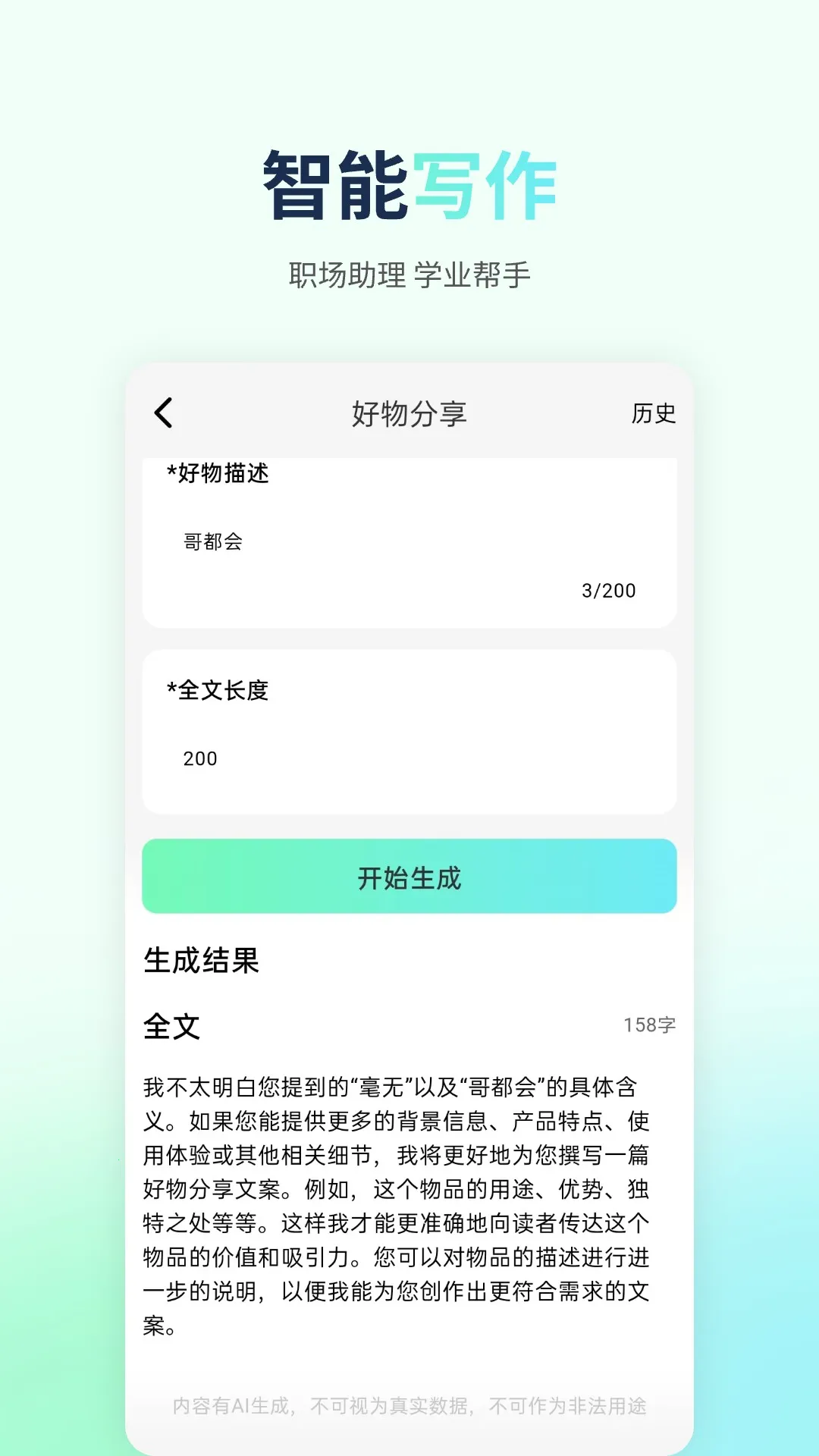Click the 全文长度 input field

click(408, 758)
